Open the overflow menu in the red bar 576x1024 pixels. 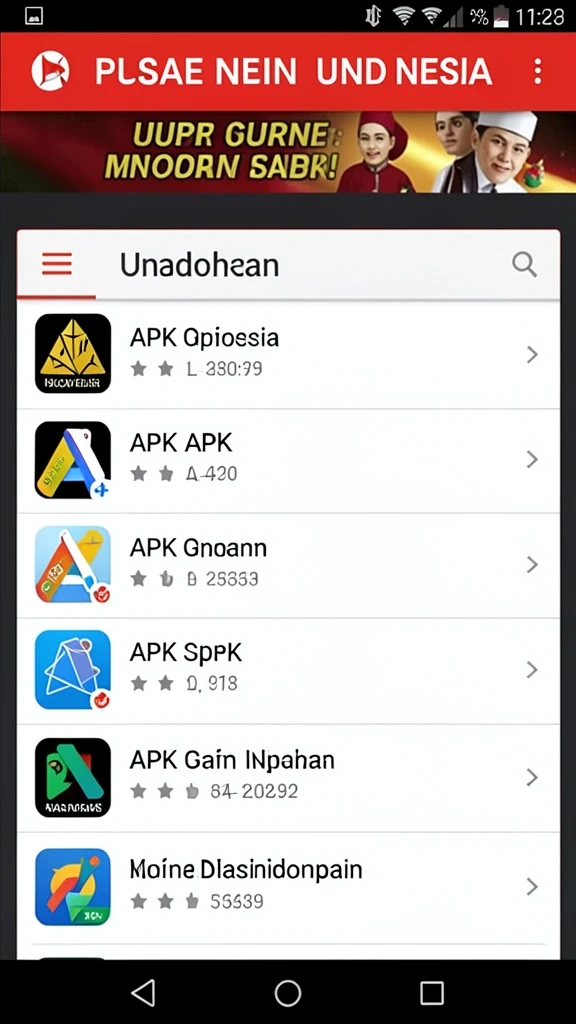(537, 71)
